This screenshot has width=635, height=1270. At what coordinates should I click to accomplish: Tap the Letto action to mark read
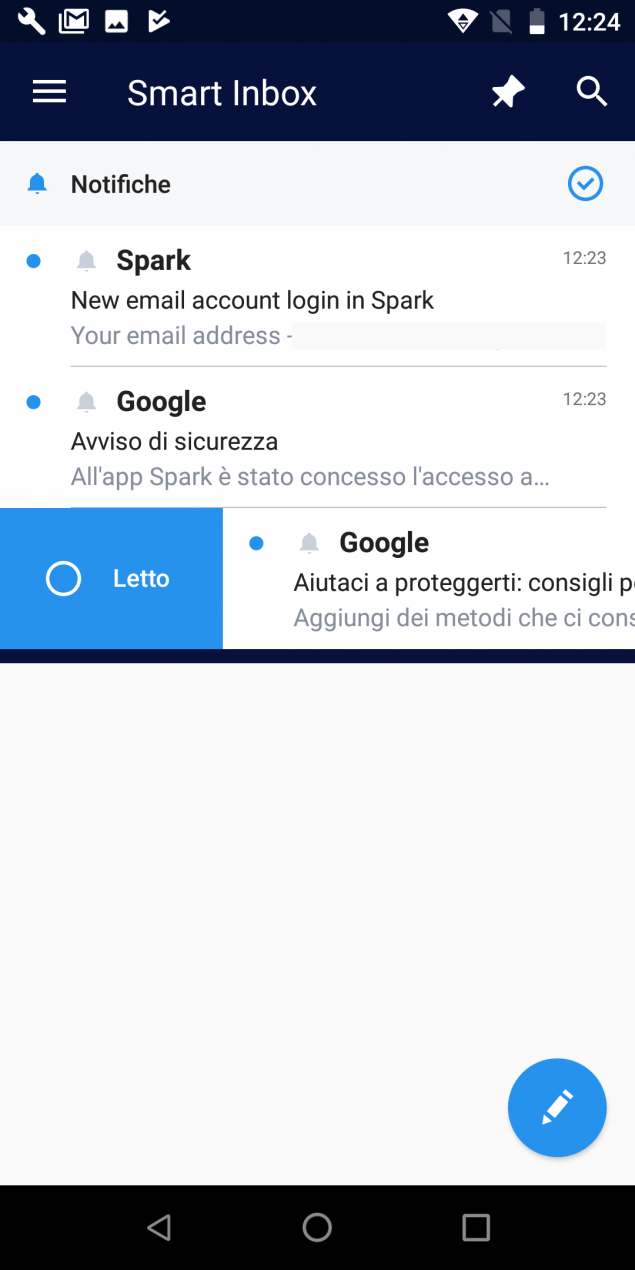pos(111,578)
